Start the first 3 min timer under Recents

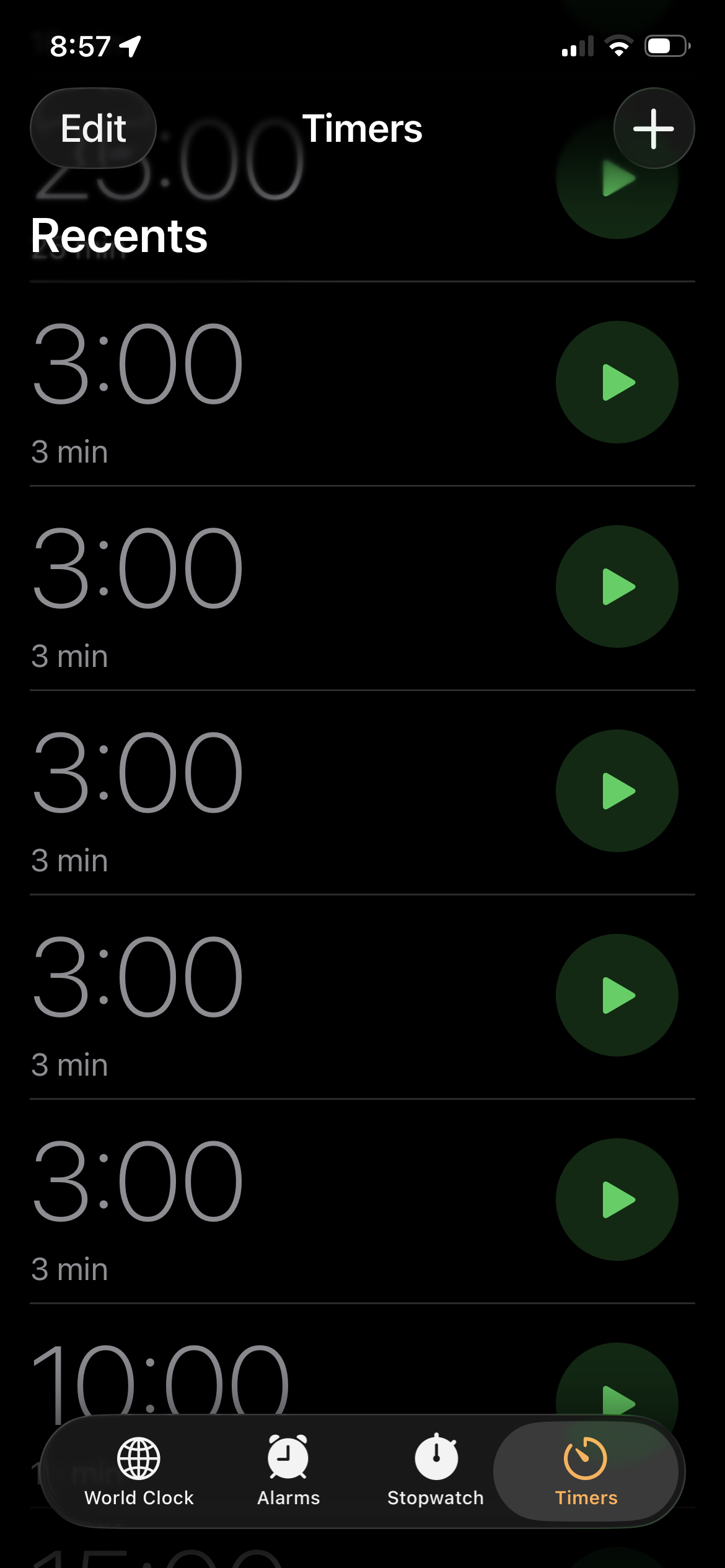coord(617,382)
